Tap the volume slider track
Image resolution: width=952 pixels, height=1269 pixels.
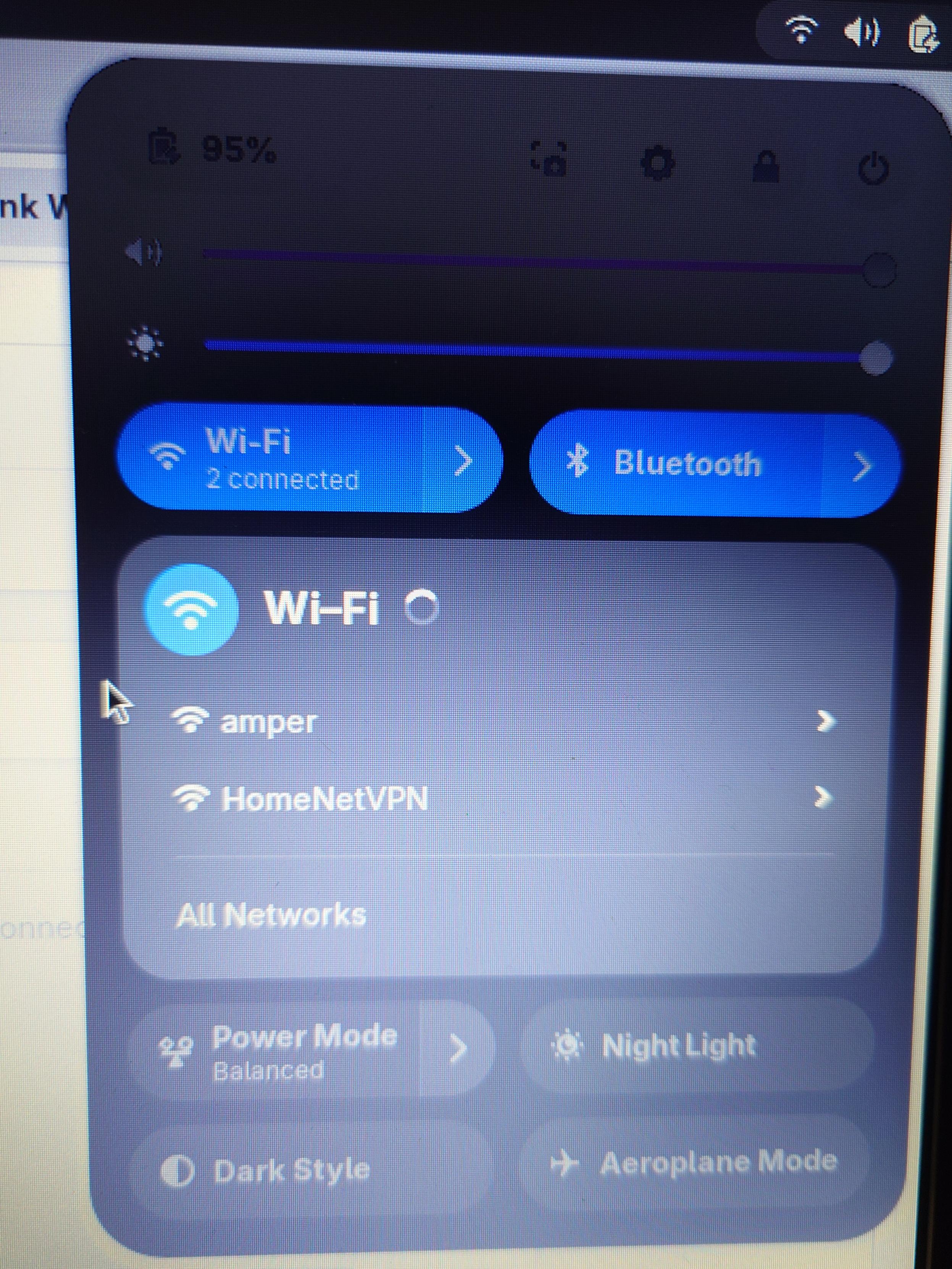534,261
